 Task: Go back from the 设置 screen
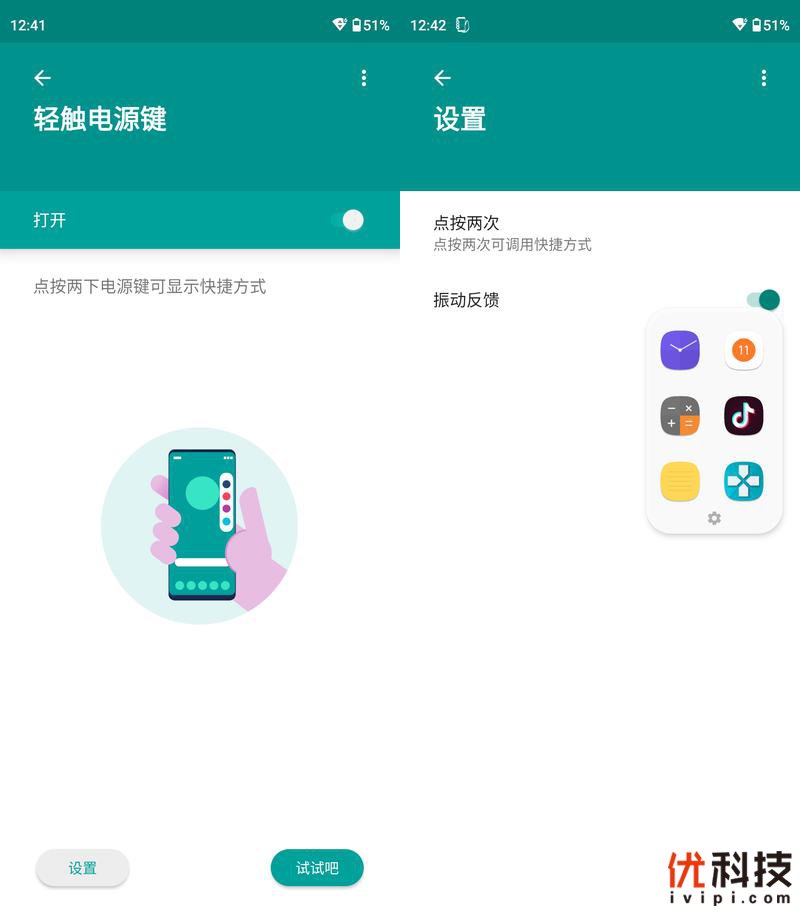[x=442, y=78]
